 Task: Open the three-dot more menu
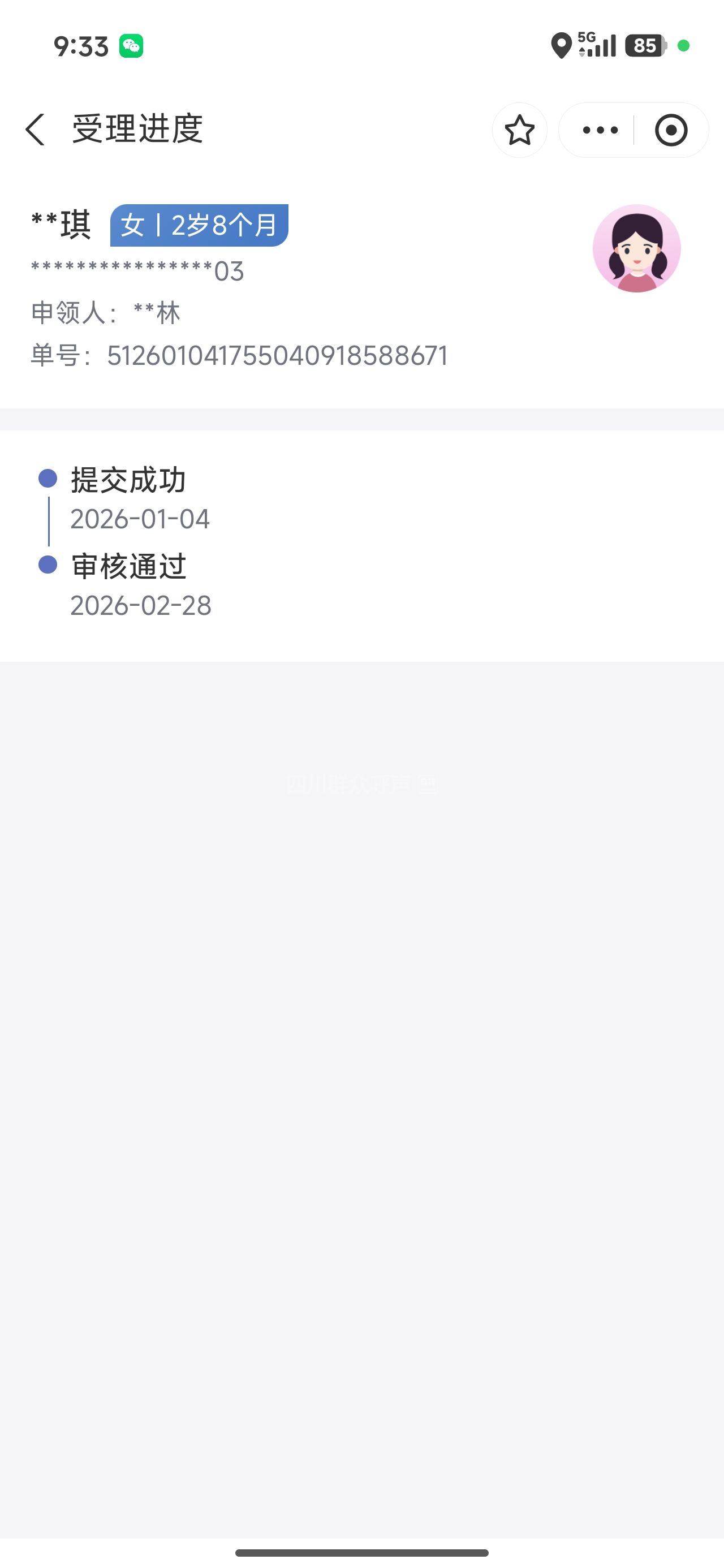(x=600, y=130)
